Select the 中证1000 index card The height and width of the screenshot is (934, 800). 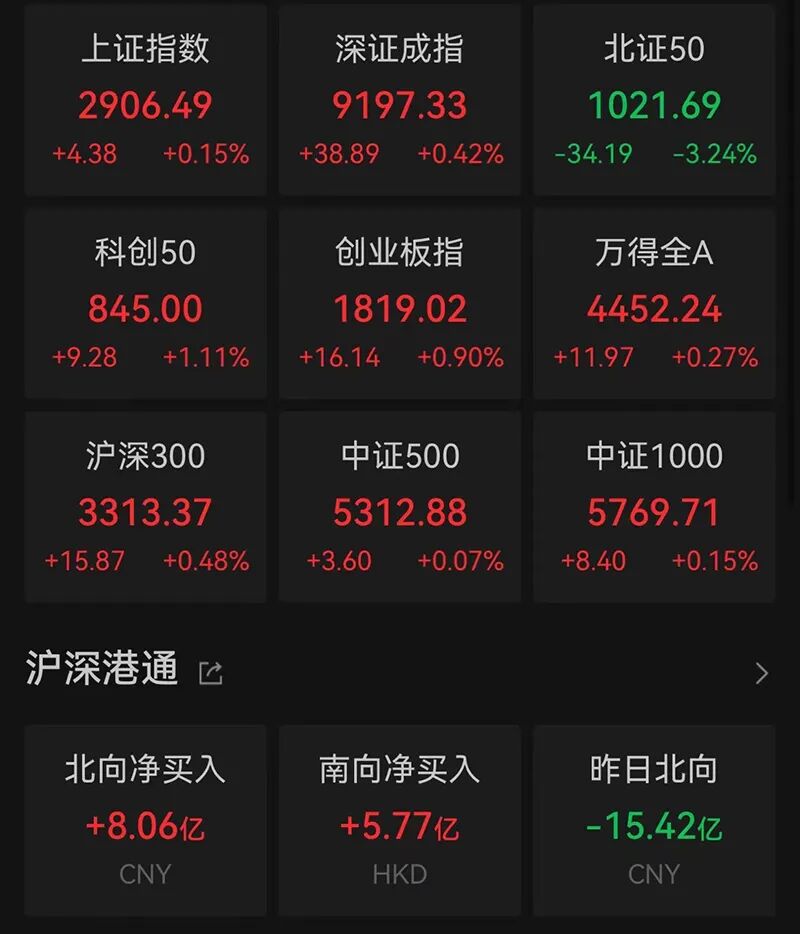(654, 507)
